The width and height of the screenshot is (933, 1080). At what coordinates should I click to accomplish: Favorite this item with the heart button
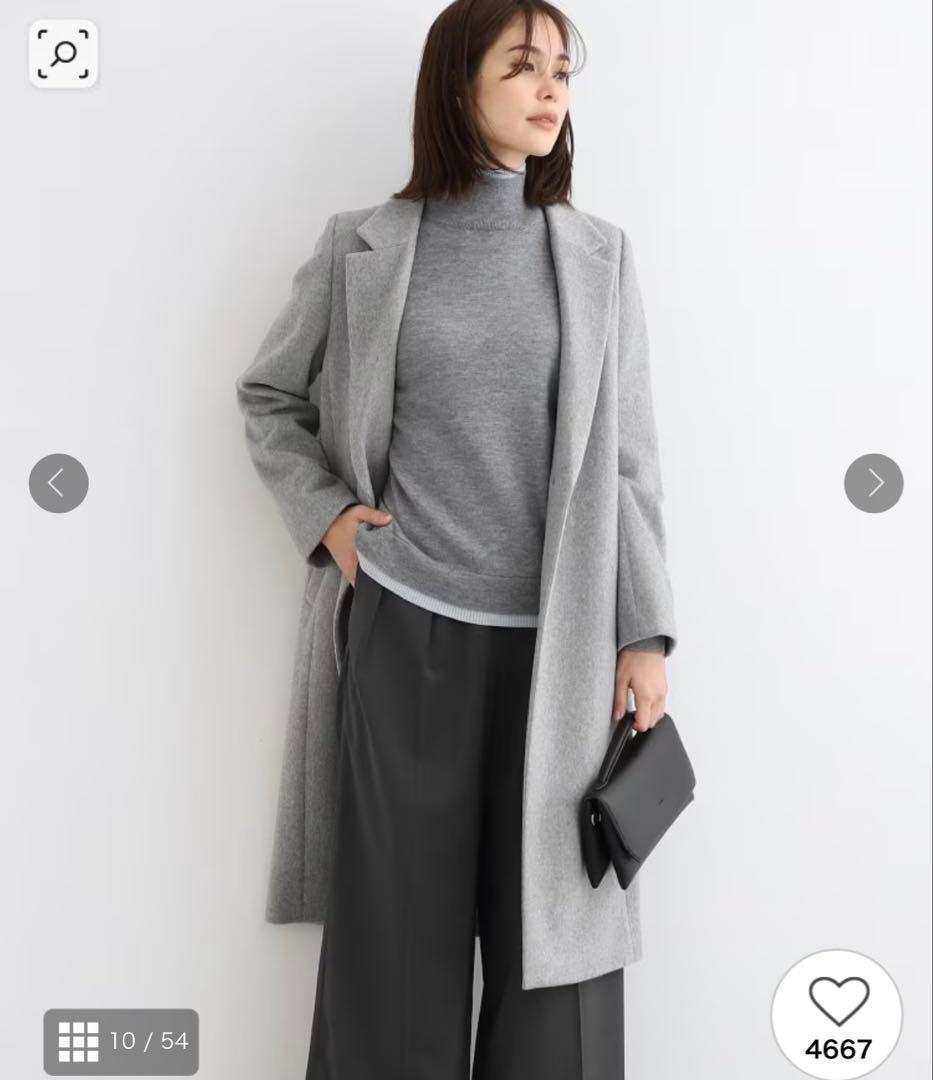click(838, 1005)
